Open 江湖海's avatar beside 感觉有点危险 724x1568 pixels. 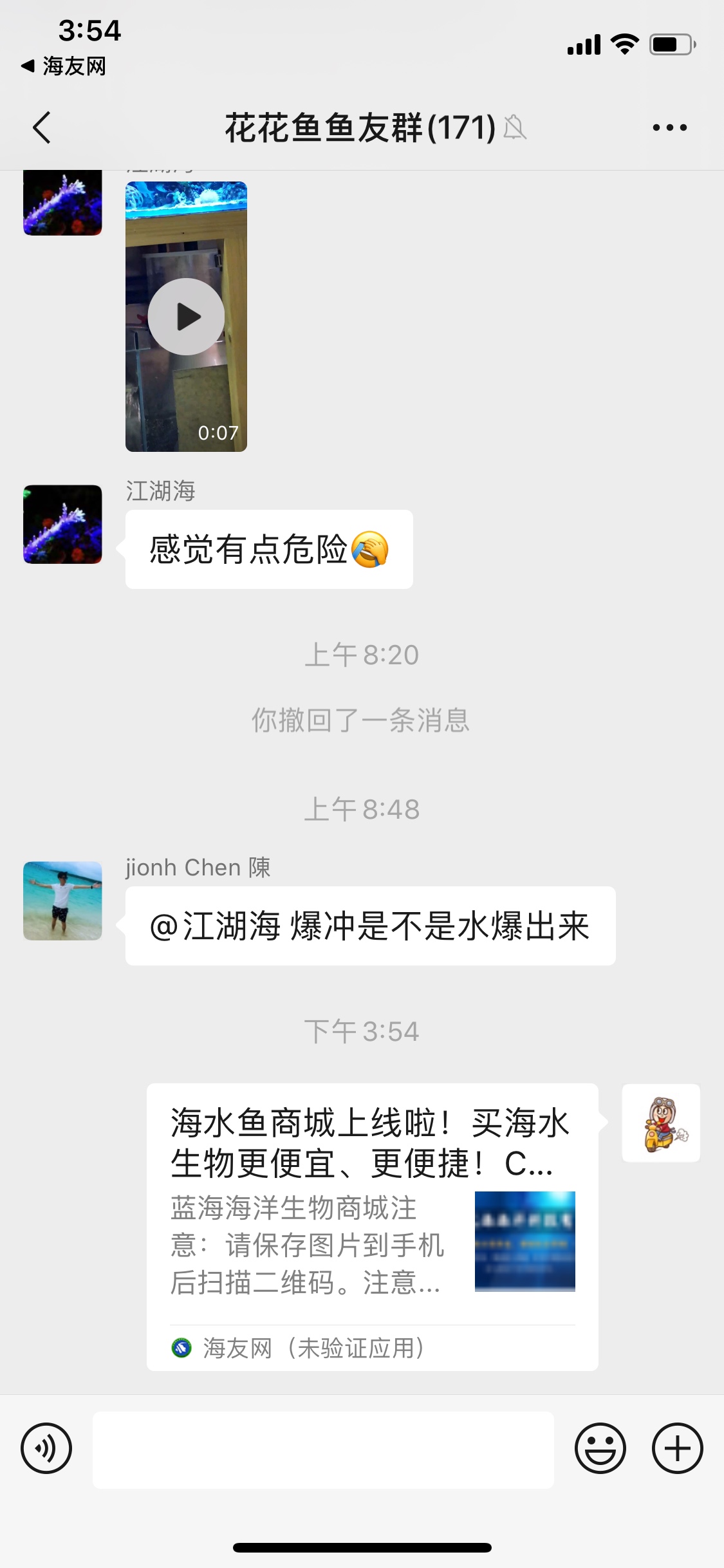(62, 525)
